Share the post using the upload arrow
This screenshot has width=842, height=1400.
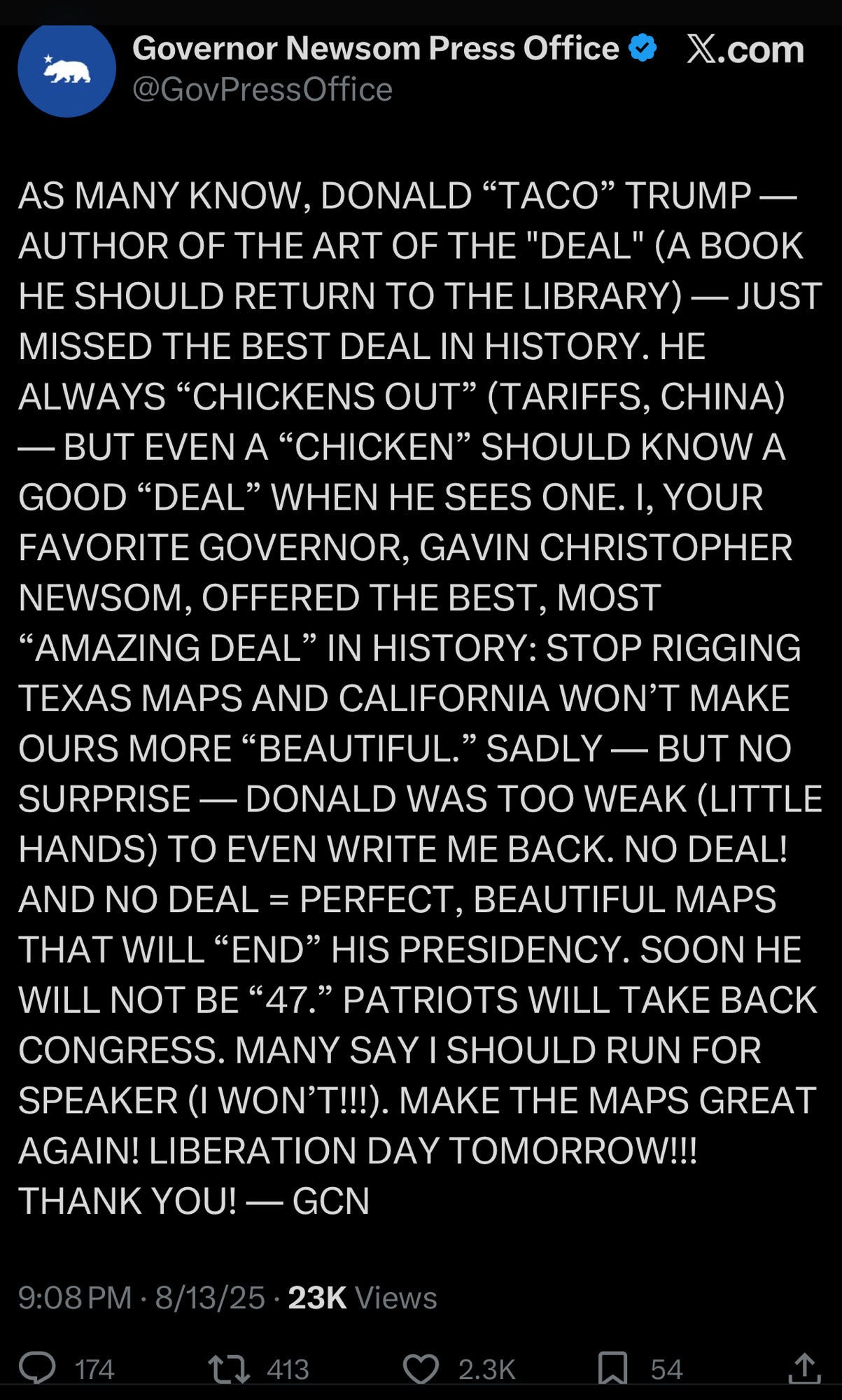click(x=804, y=1368)
